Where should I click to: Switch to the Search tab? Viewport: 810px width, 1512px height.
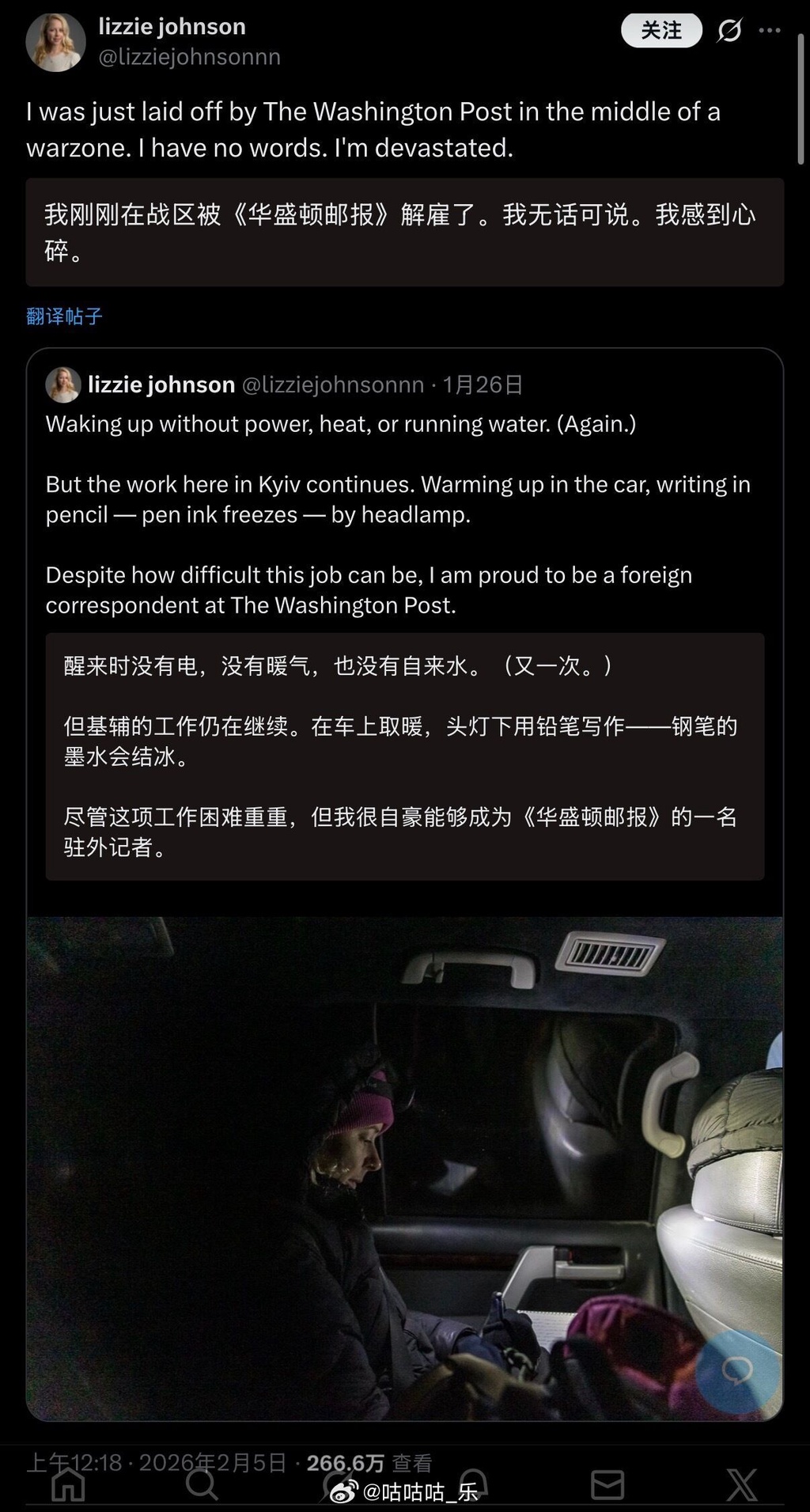point(202,1485)
